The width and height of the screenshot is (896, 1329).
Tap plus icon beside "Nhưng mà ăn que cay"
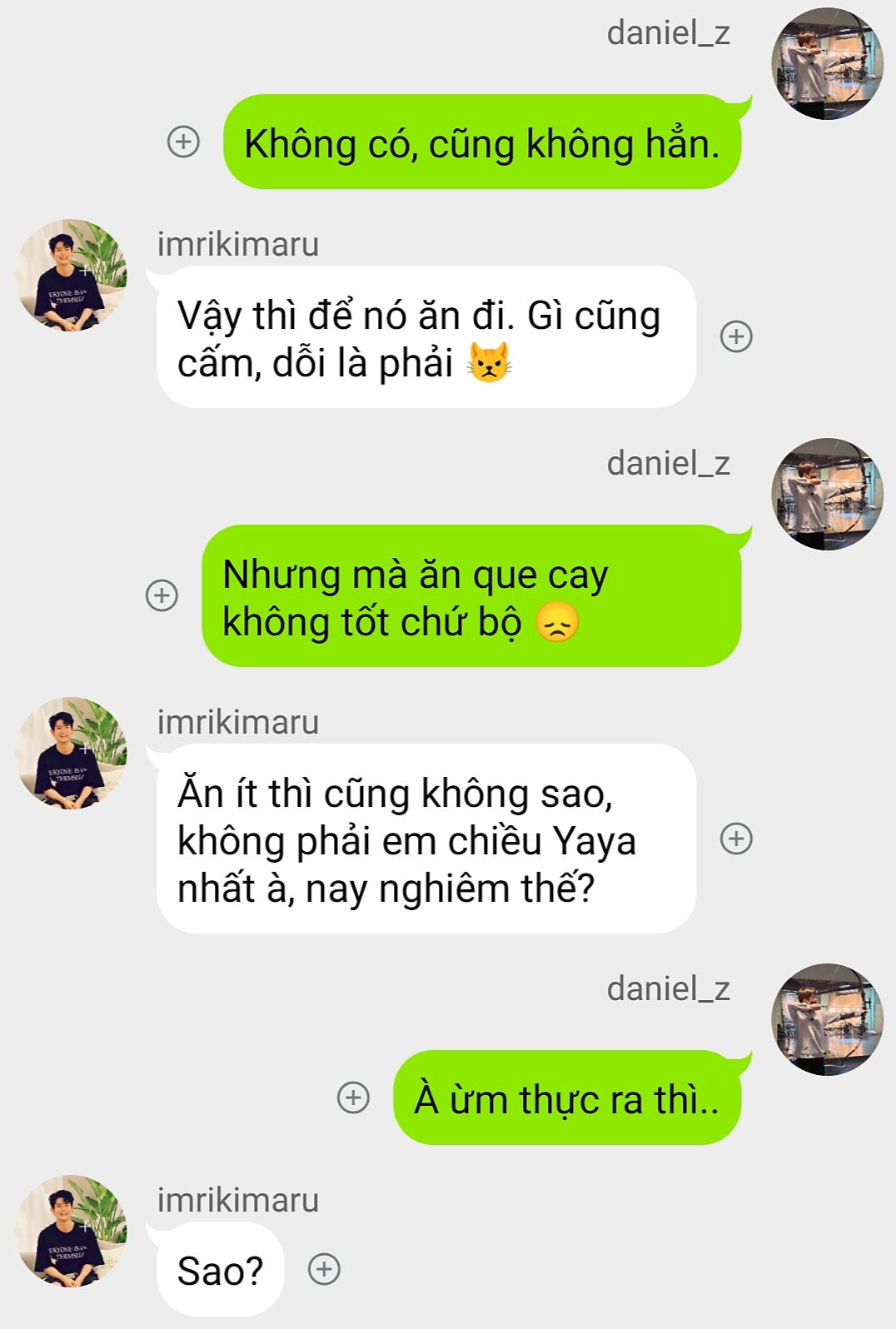point(162,595)
